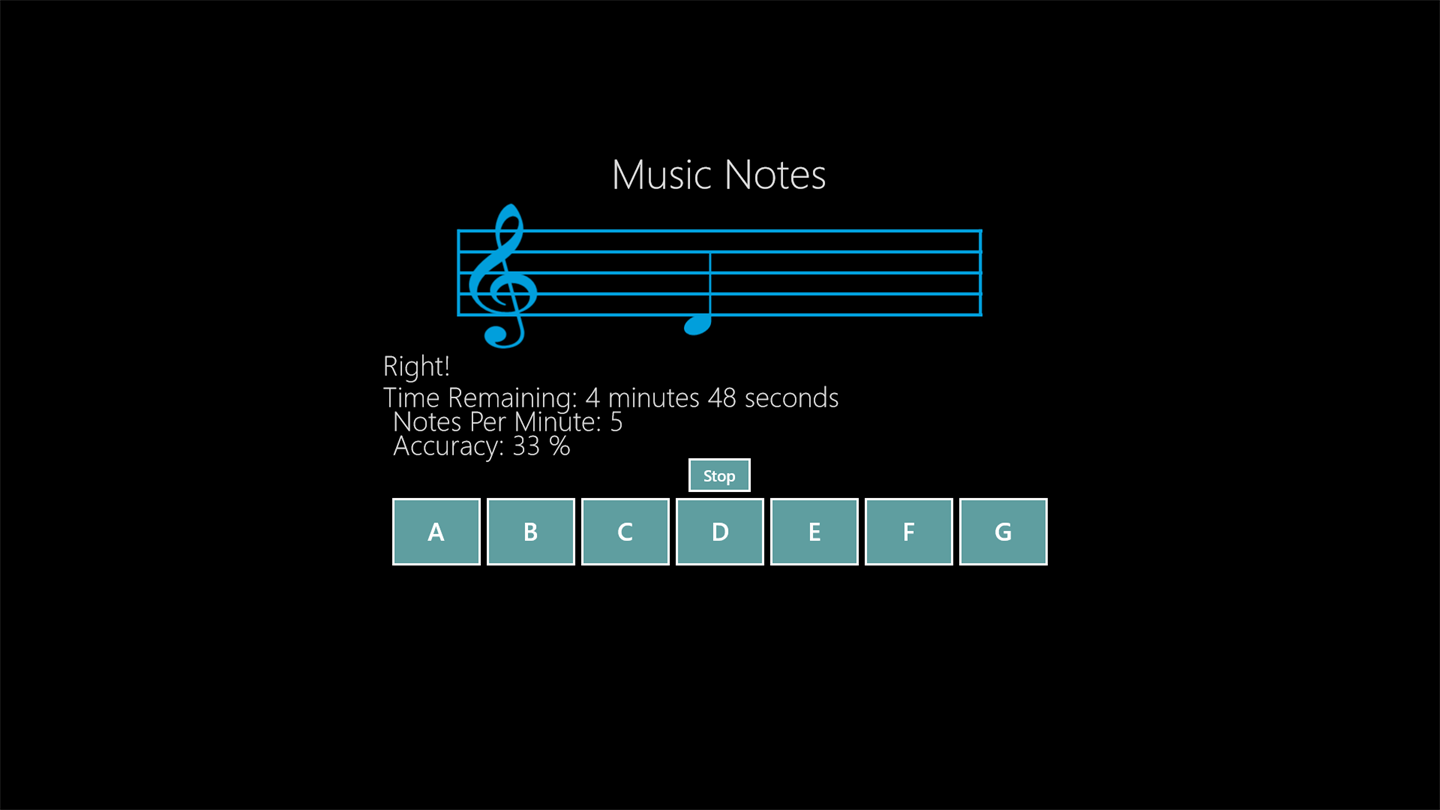Select the G note button
This screenshot has height=810, width=1440.
1003,532
